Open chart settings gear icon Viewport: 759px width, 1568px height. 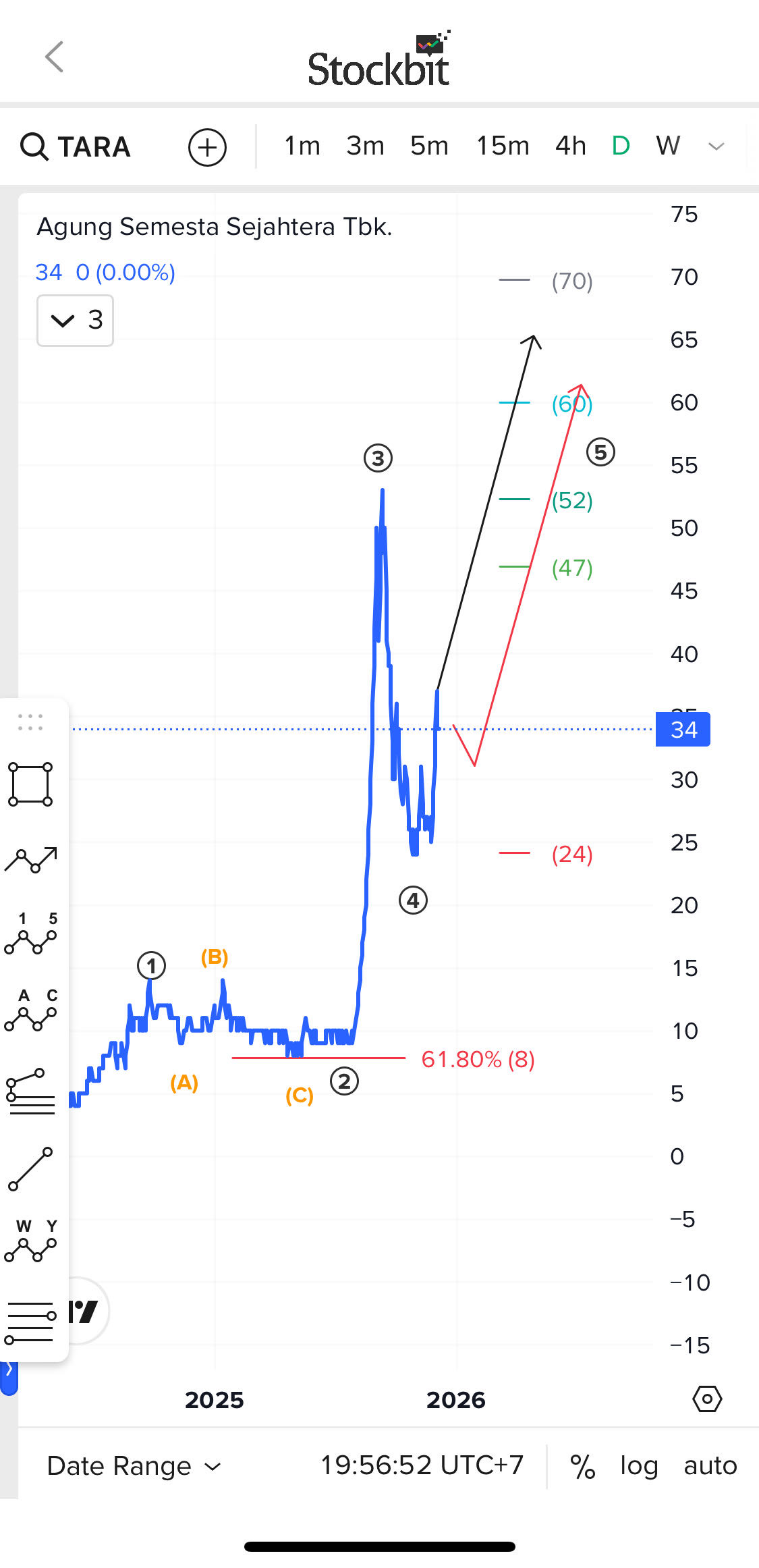pyautogui.click(x=707, y=1399)
